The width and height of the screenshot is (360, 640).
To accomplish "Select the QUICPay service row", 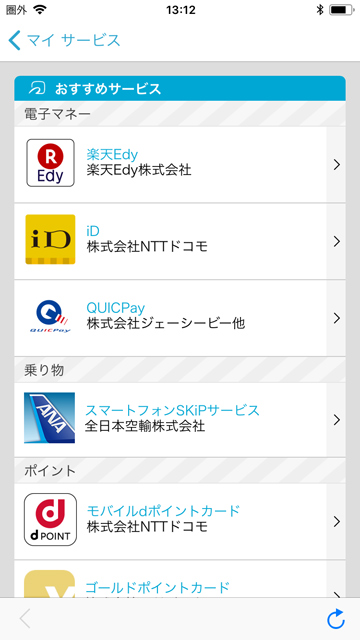I will pos(180,318).
